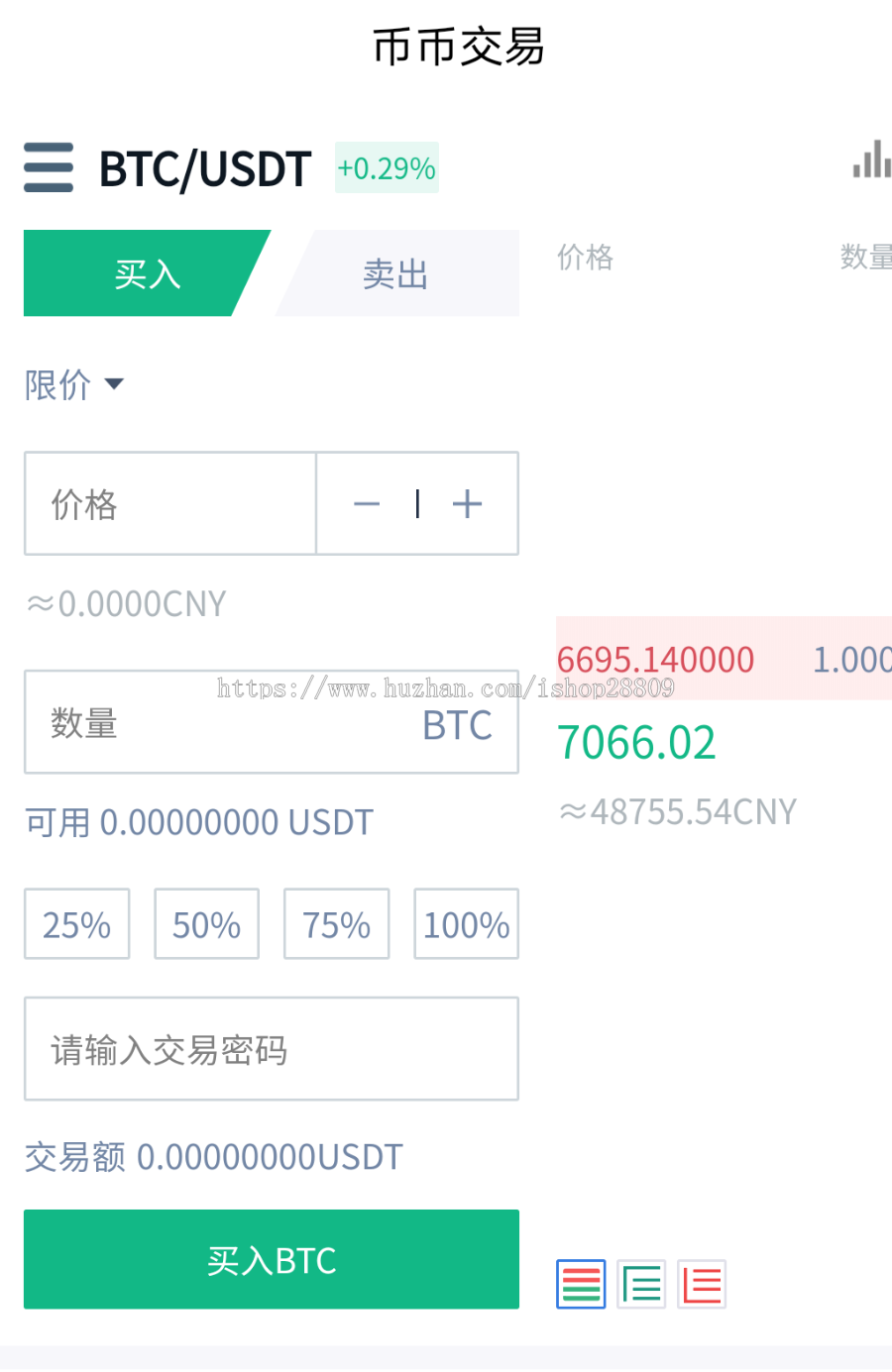Show sell-orders-only red order book view

[x=702, y=1285]
